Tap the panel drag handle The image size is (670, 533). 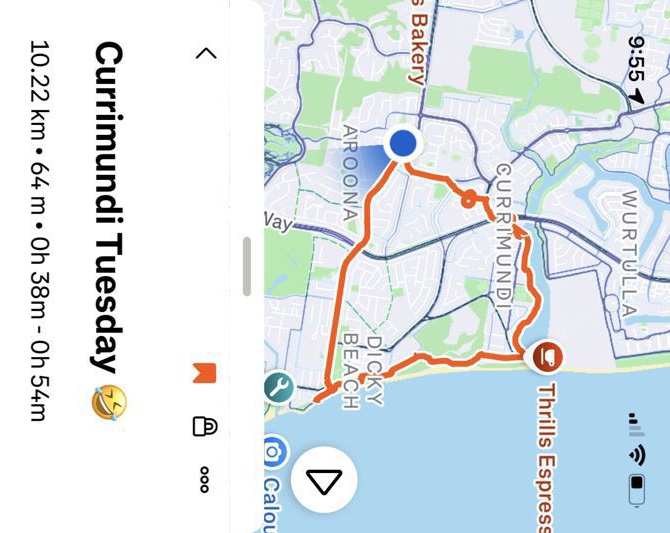click(248, 266)
